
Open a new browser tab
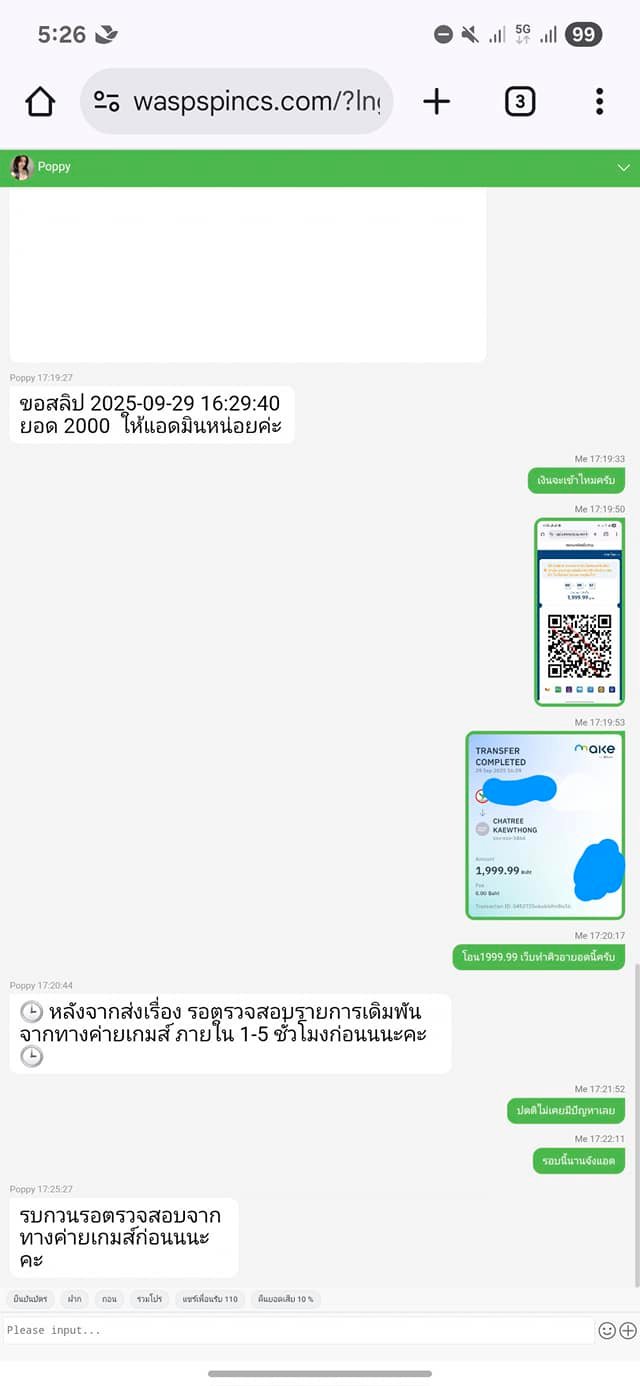[436, 101]
